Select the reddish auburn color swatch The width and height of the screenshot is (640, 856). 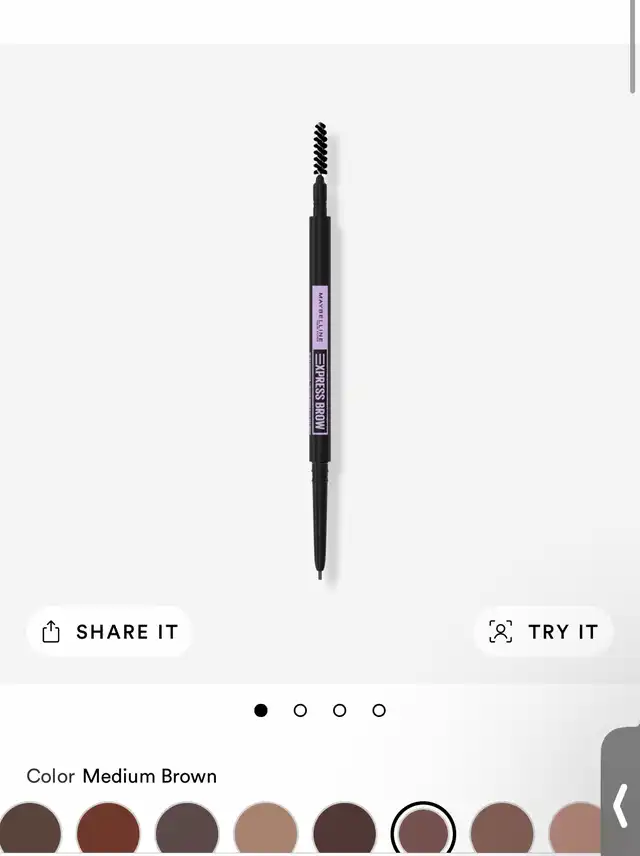click(108, 831)
